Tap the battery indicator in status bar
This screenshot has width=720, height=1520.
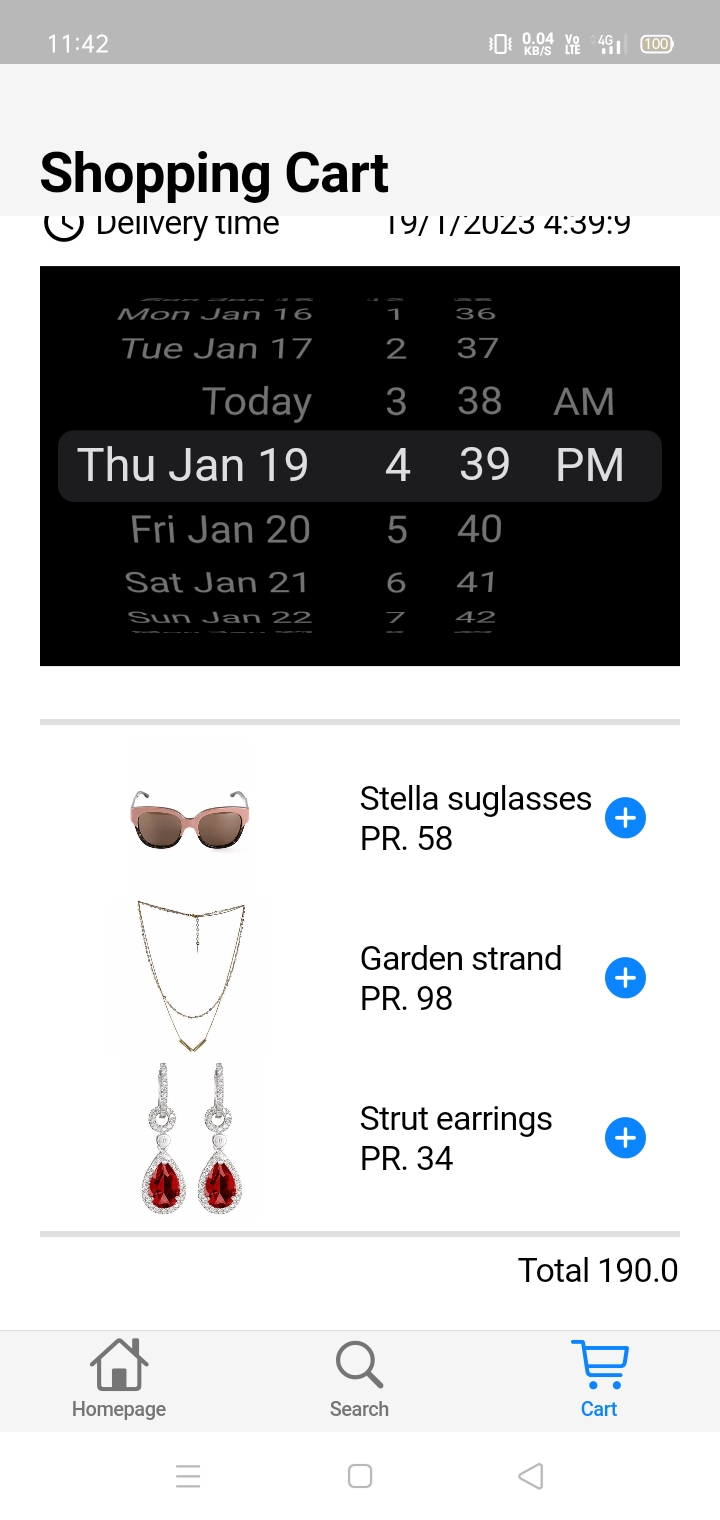[x=655, y=44]
